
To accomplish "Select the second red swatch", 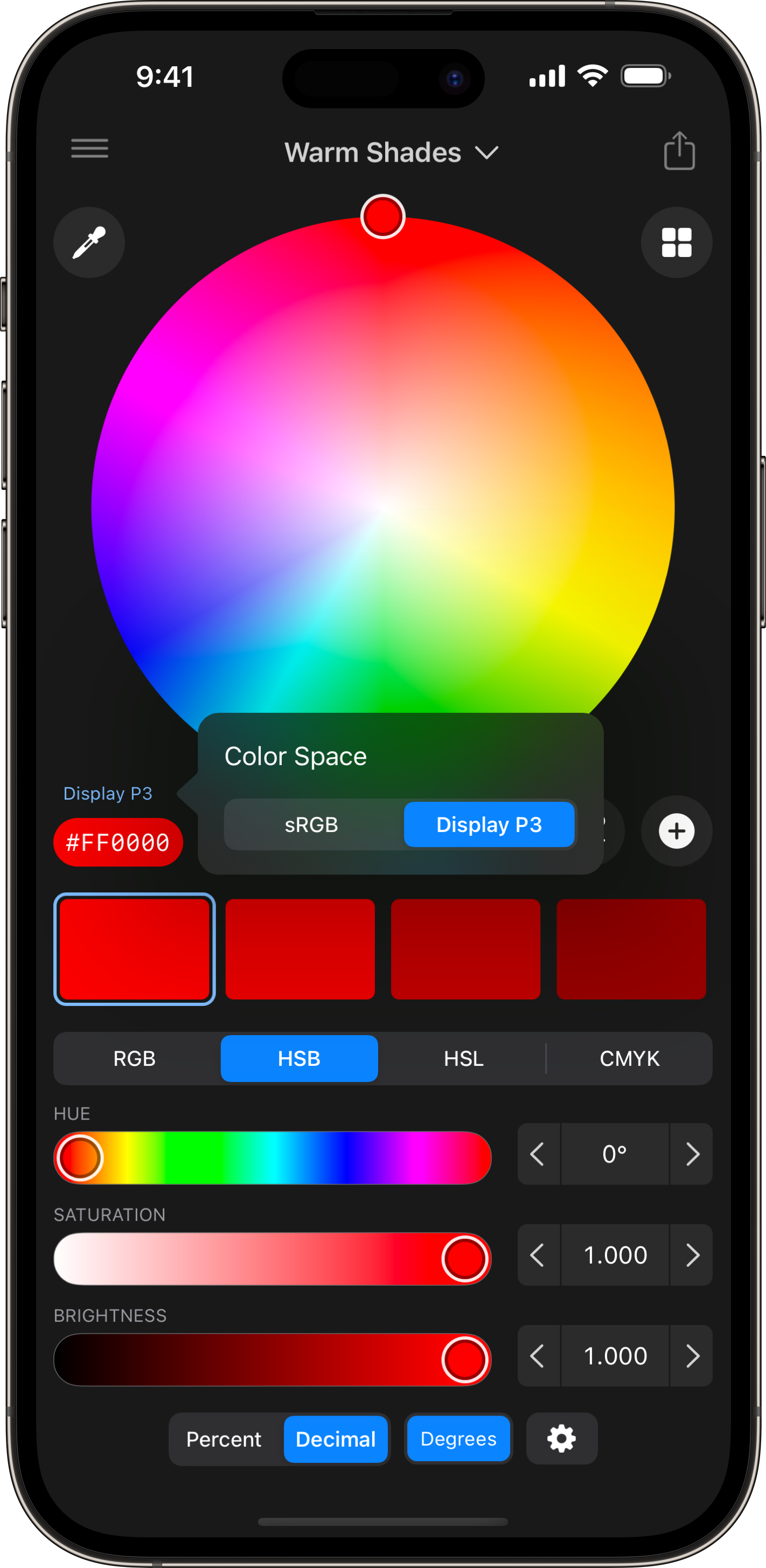I will point(300,949).
